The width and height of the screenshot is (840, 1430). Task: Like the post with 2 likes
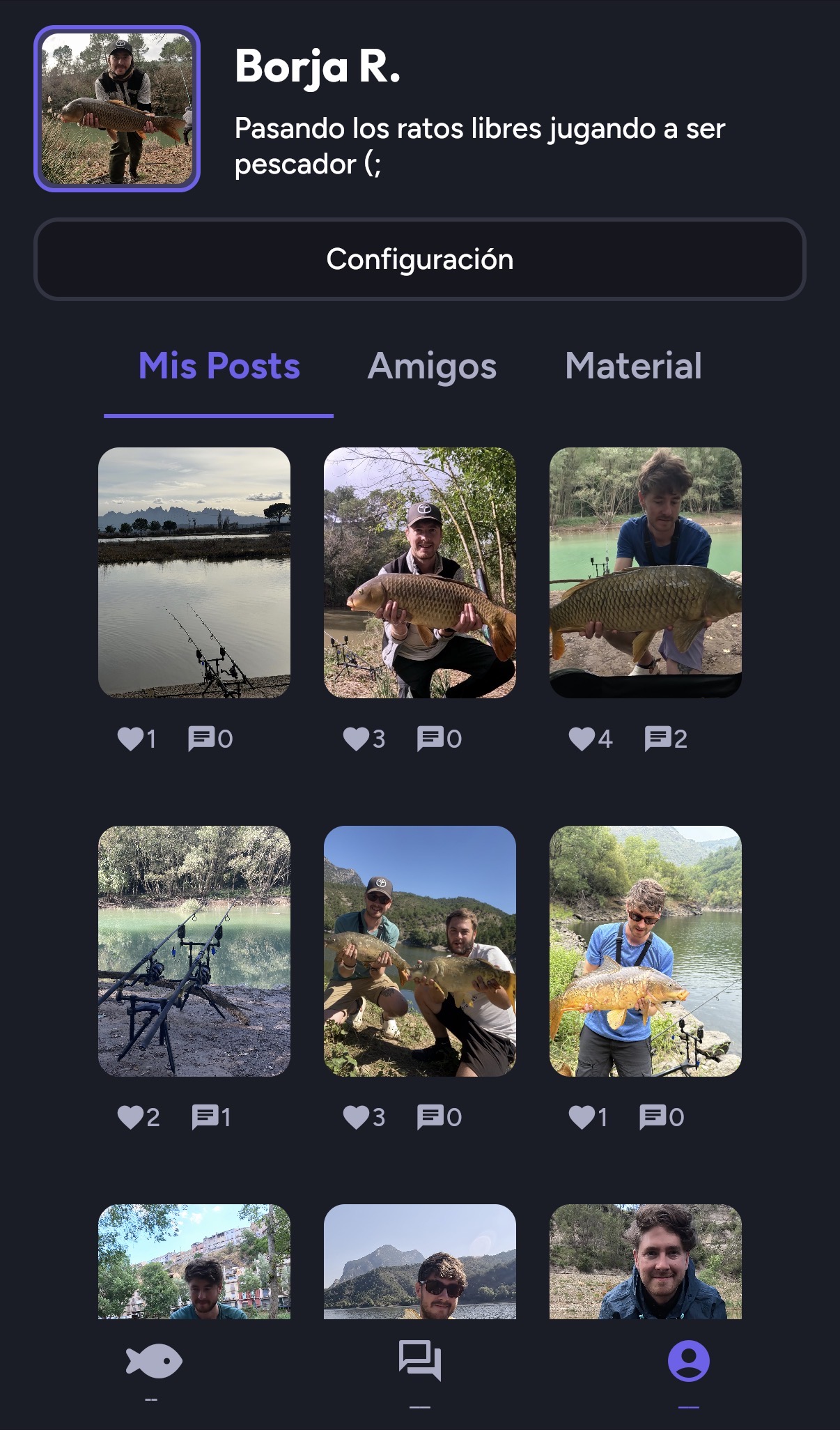[x=130, y=1117]
